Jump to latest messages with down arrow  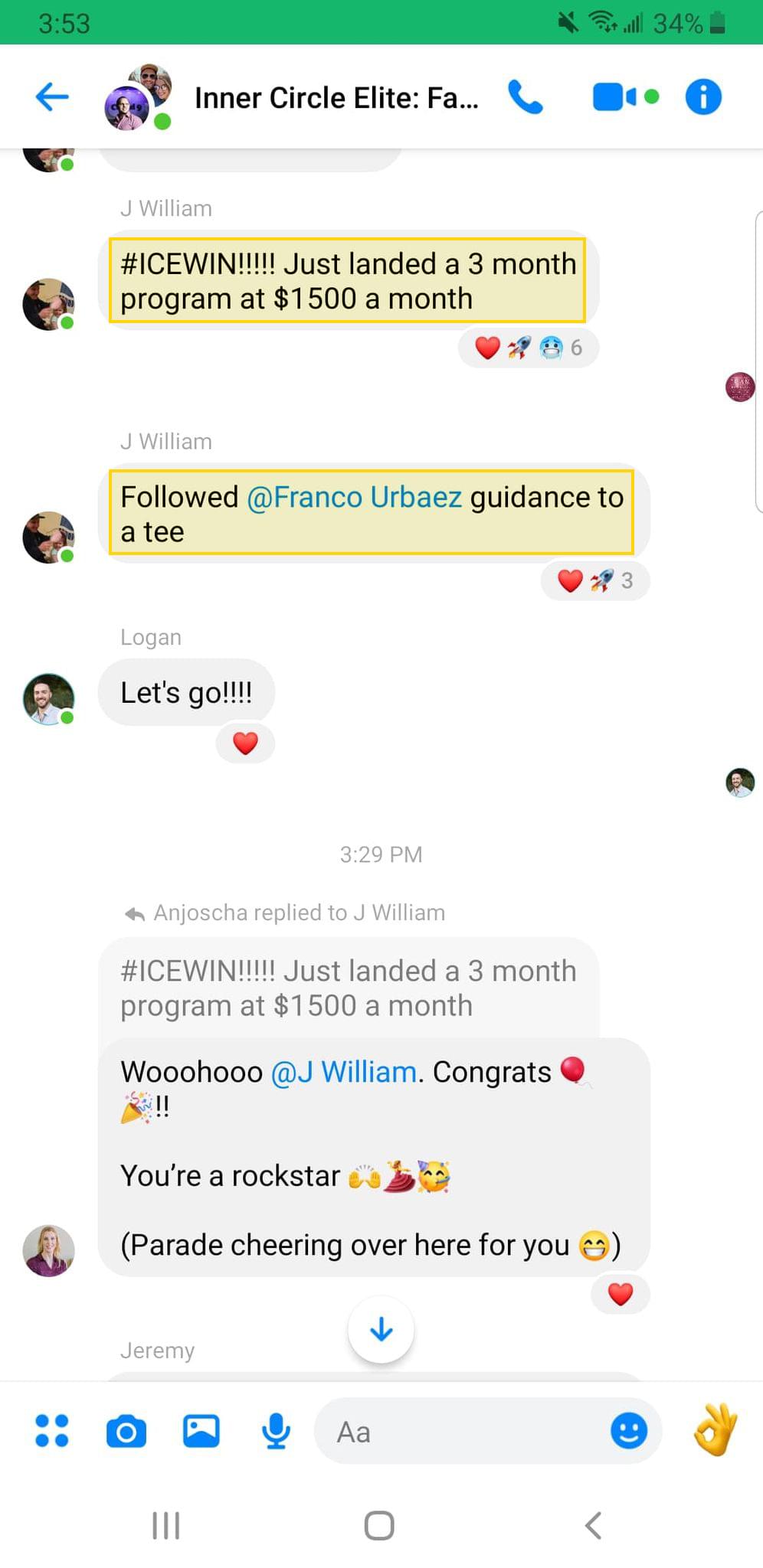(x=381, y=1330)
